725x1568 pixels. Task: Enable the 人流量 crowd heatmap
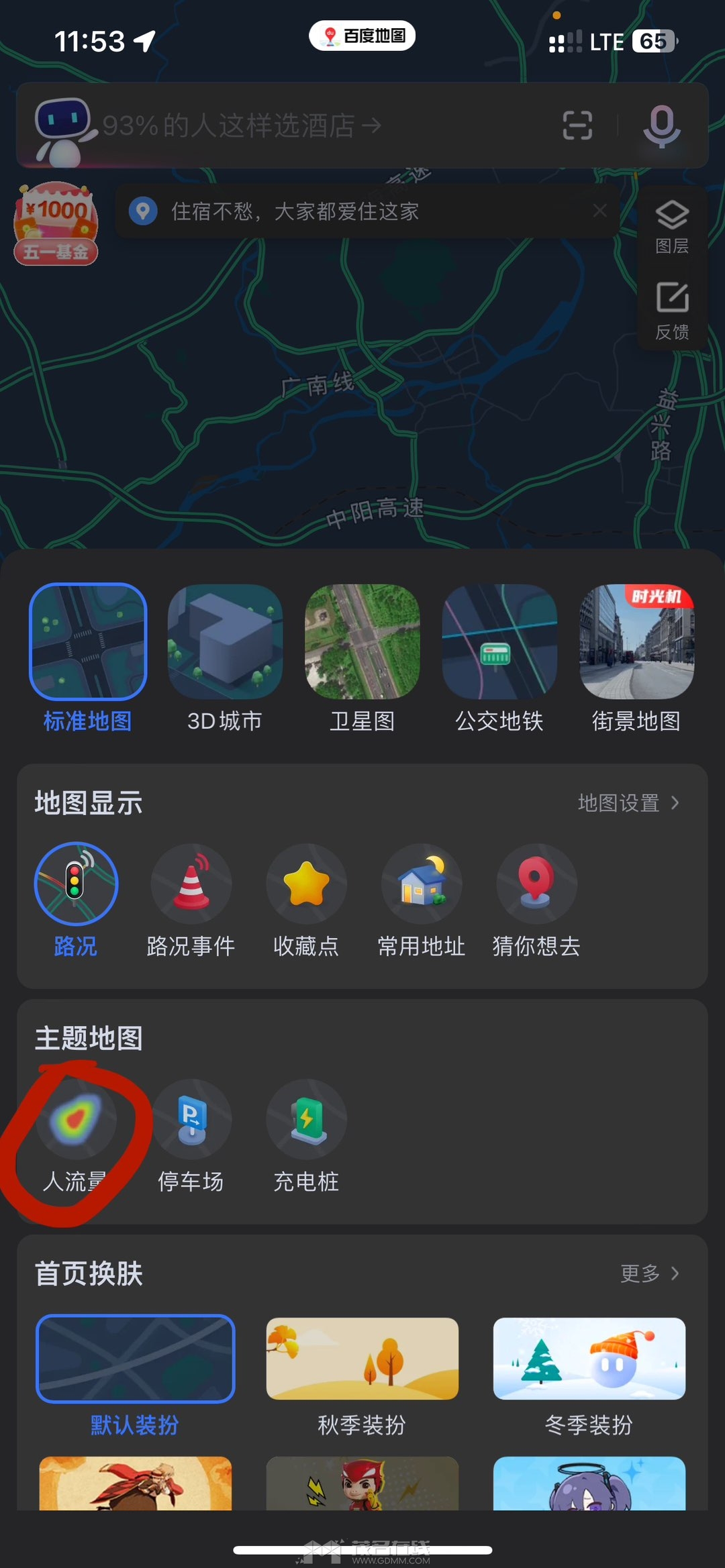(76, 1135)
